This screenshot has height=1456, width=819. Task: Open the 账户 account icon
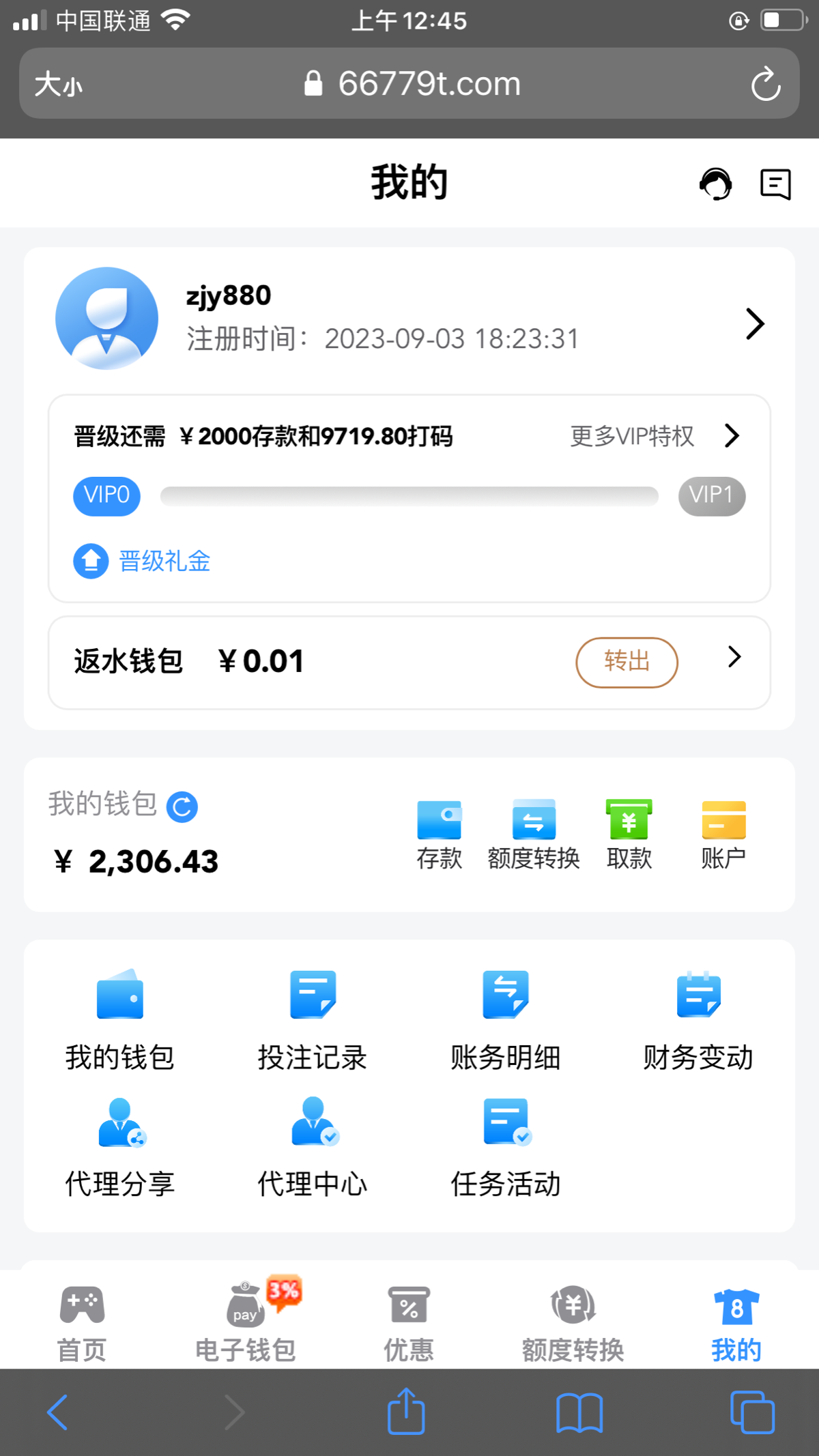[723, 834]
